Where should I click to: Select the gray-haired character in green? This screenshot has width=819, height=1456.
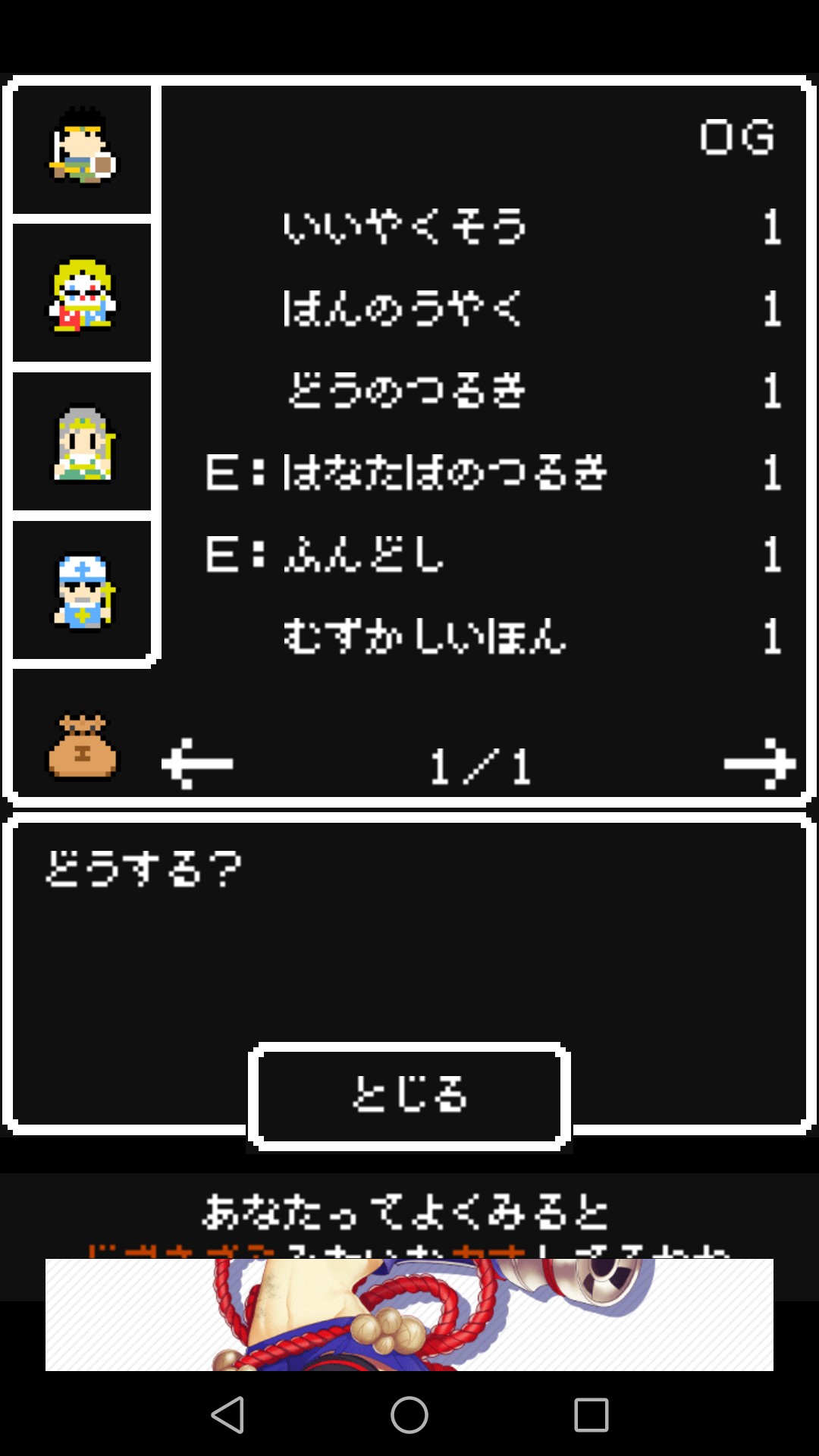(82, 443)
